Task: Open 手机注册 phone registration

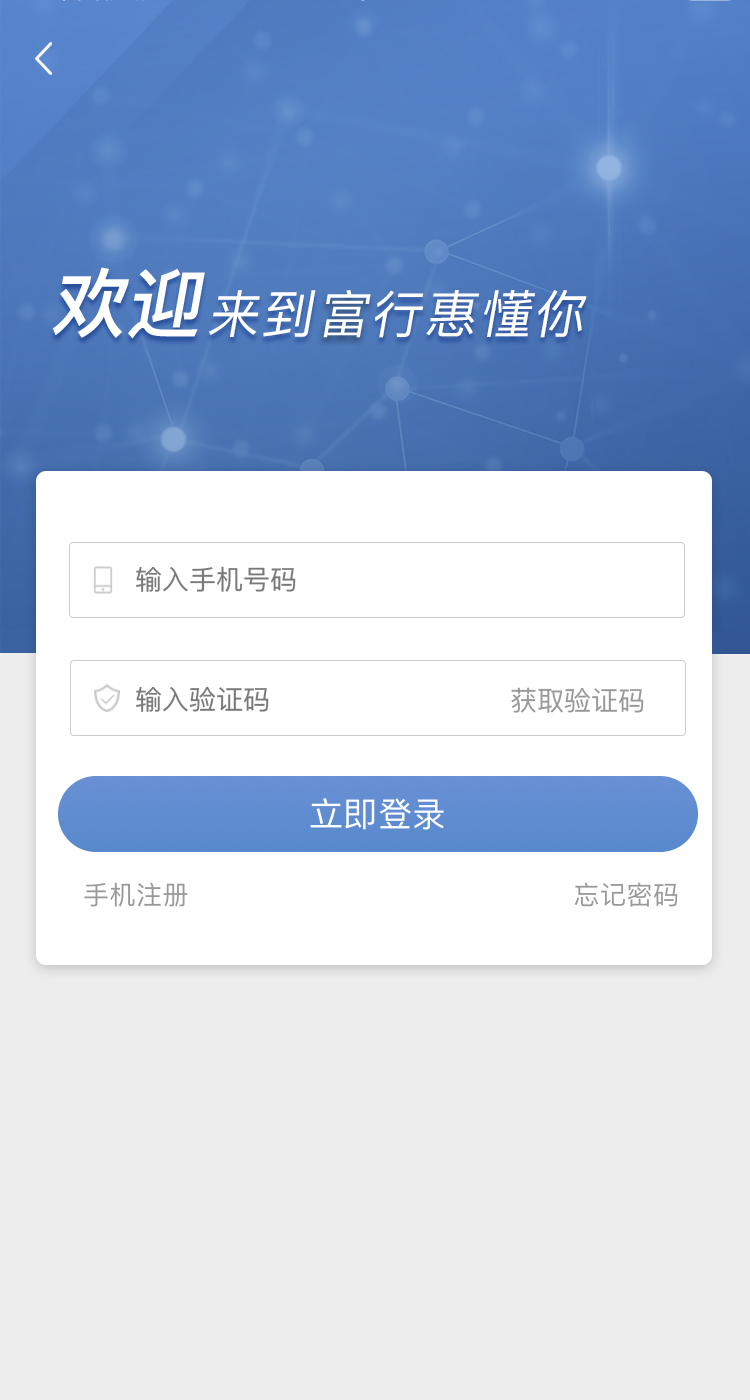Action: (x=136, y=895)
